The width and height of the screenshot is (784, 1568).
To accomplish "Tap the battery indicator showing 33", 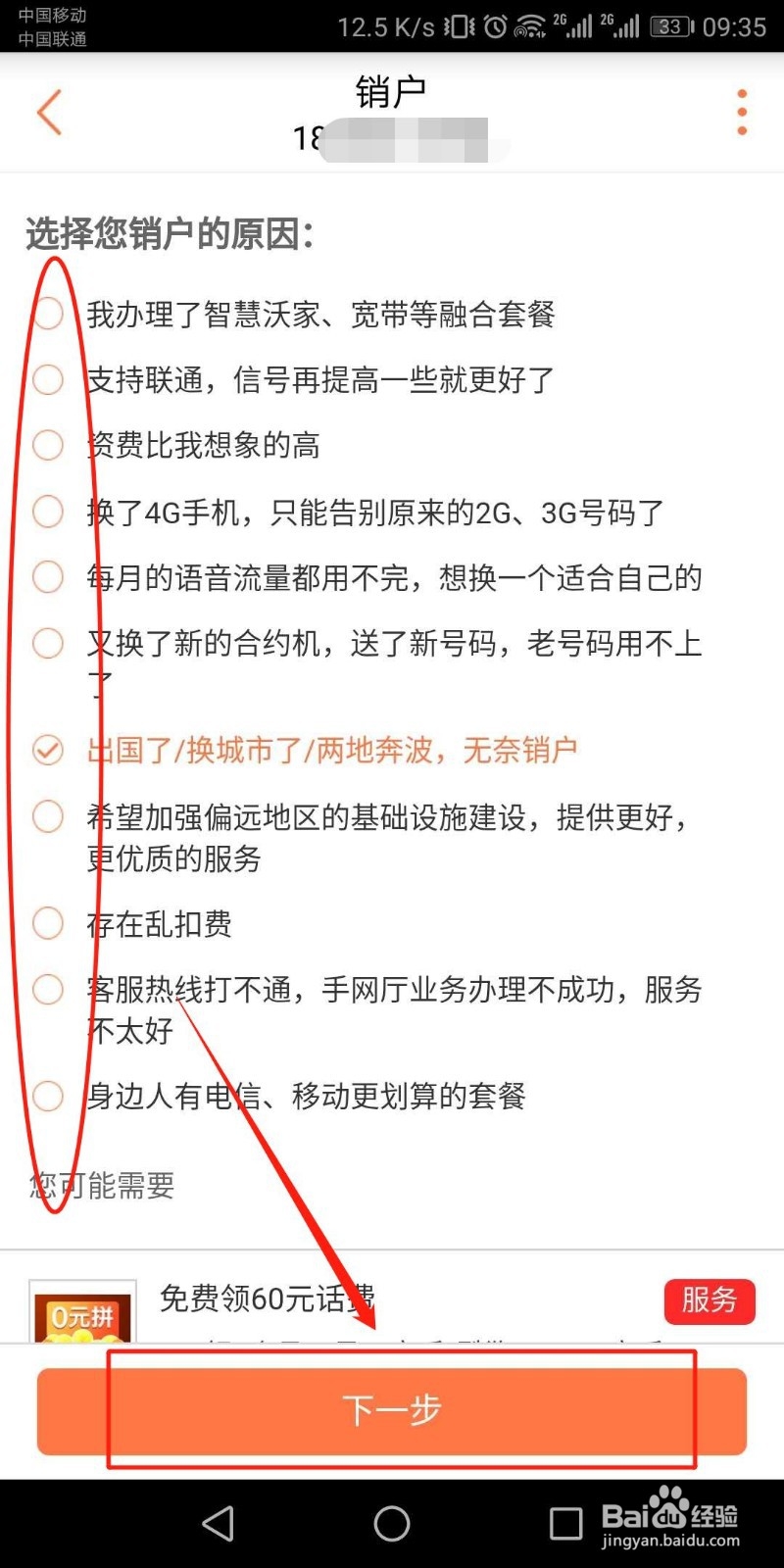I will coord(669,27).
